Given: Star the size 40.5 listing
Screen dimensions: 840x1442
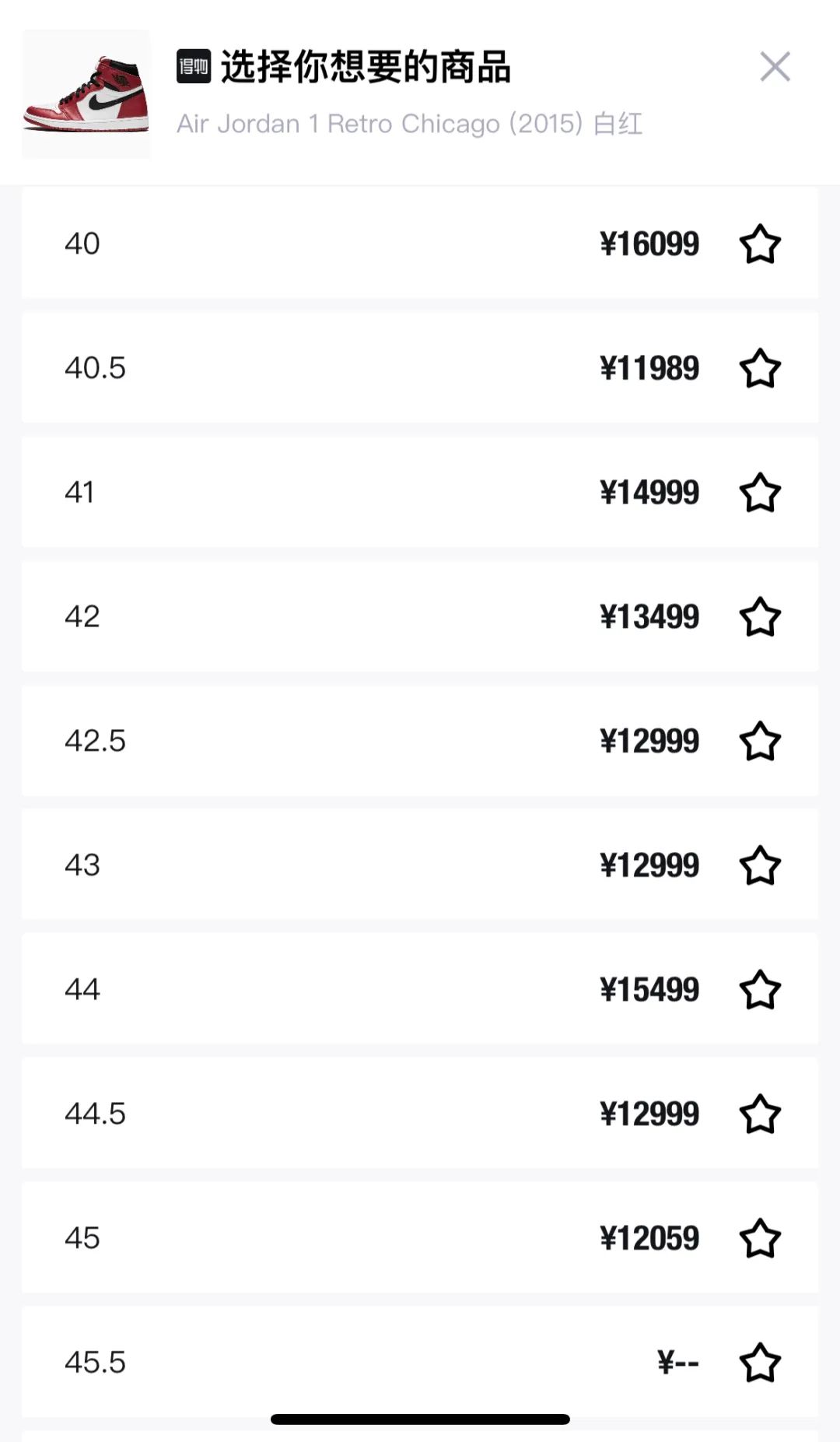Looking at the screenshot, I should click(x=760, y=368).
